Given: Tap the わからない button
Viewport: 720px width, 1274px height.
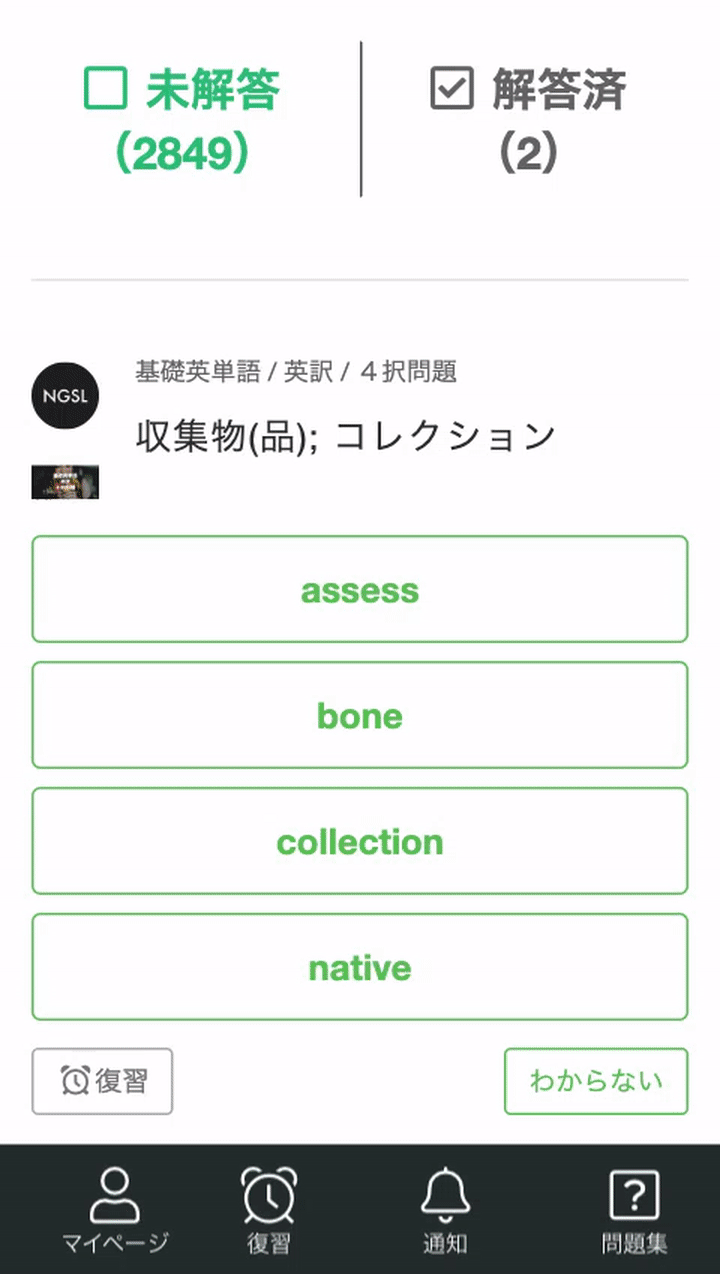Looking at the screenshot, I should (596, 1081).
